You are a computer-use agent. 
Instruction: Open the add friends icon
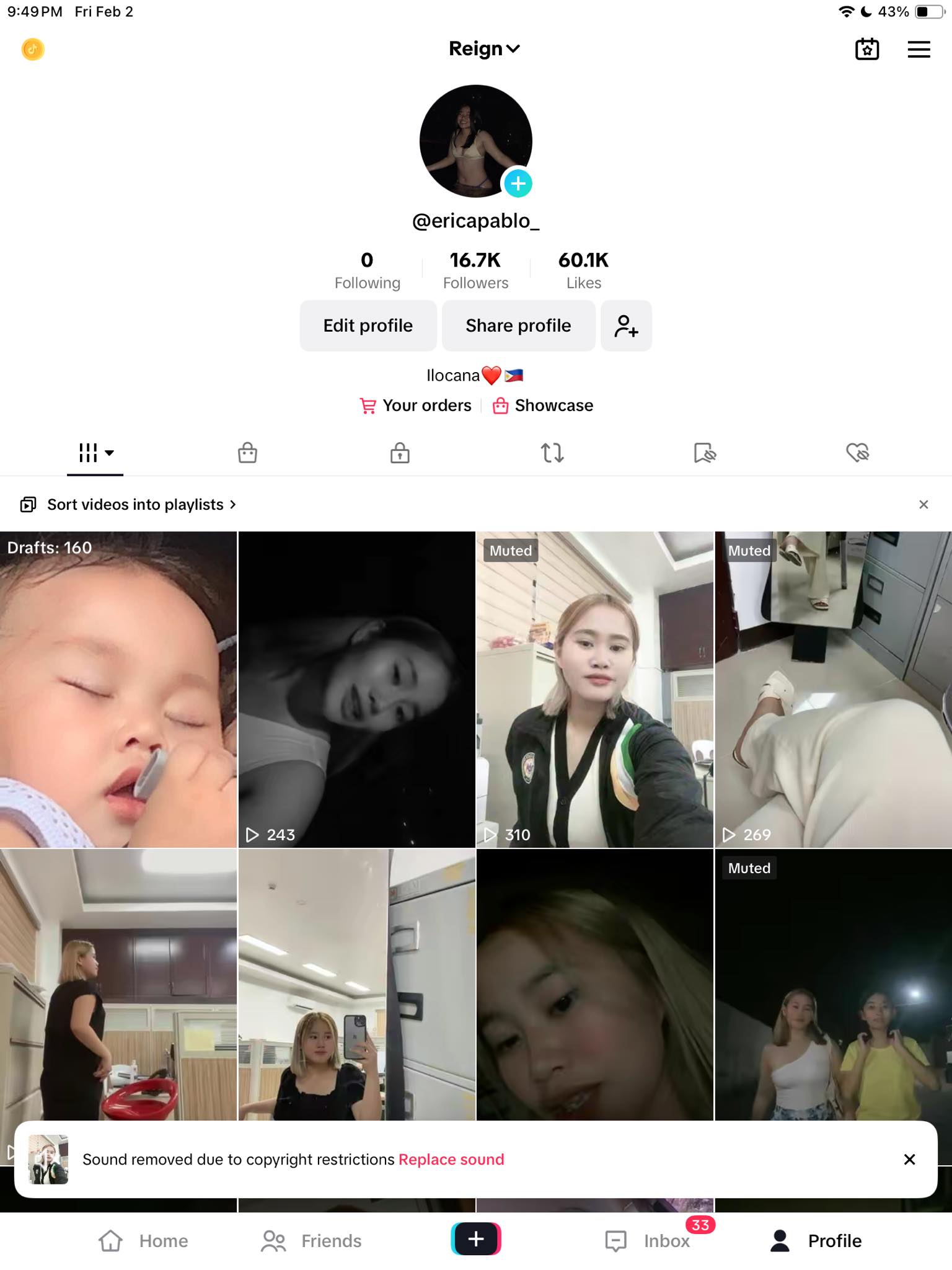click(x=626, y=326)
